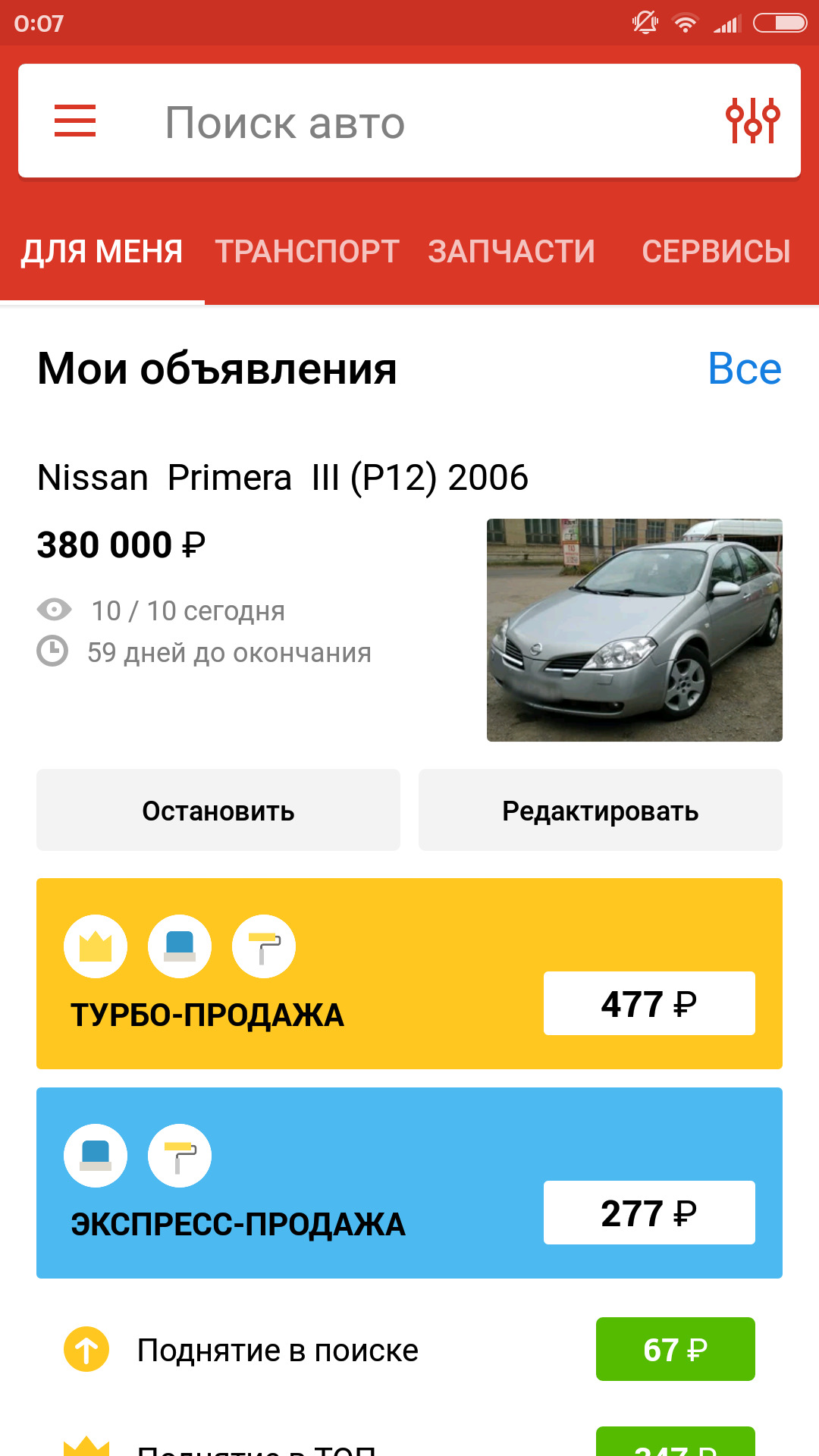Screen dimensions: 819x1456
Task: Open the Nissan Primera listing photo
Action: pos(634,629)
